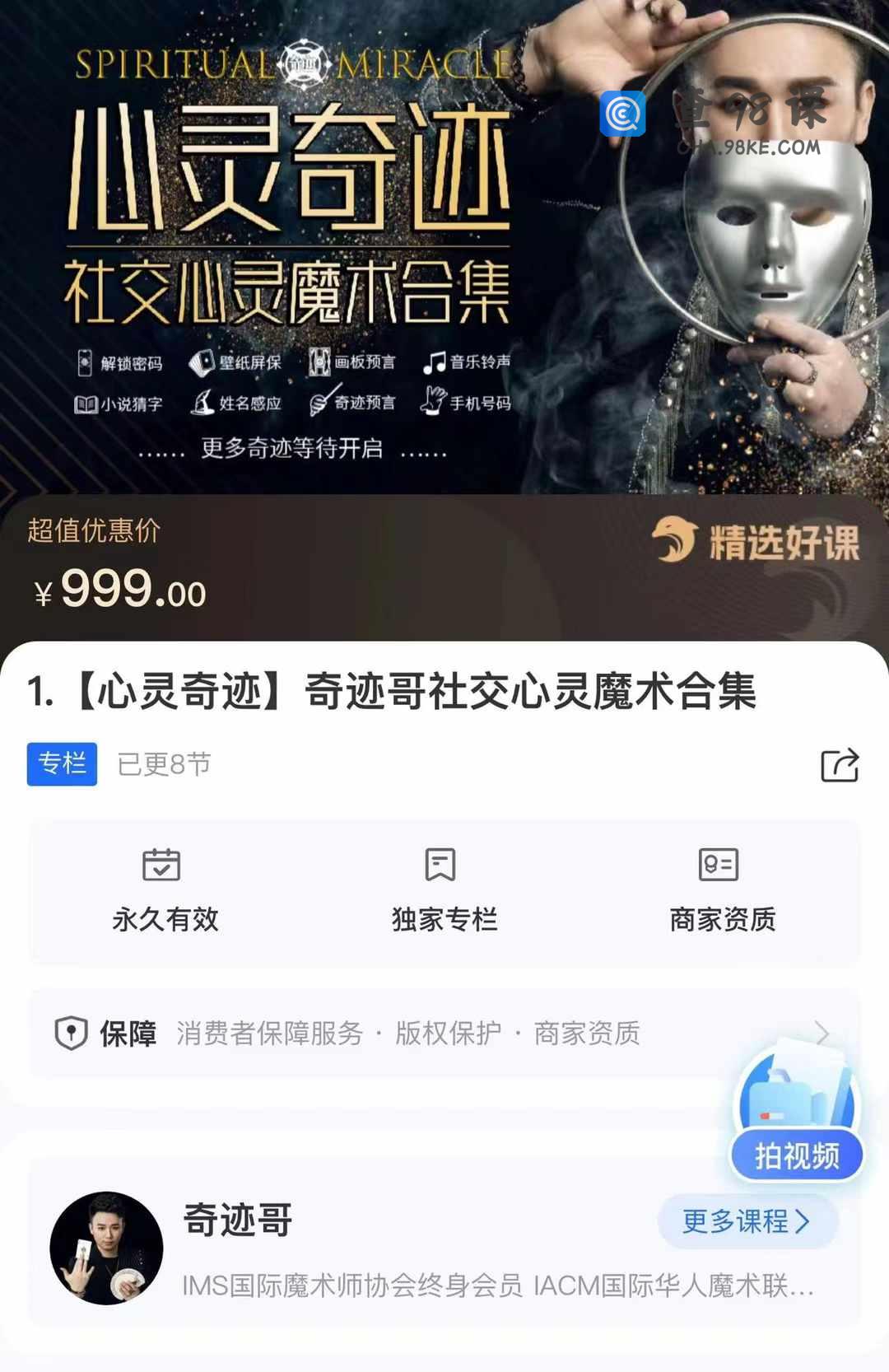Tap the 独家专栏 item
The image size is (889, 1372).
coord(444,891)
